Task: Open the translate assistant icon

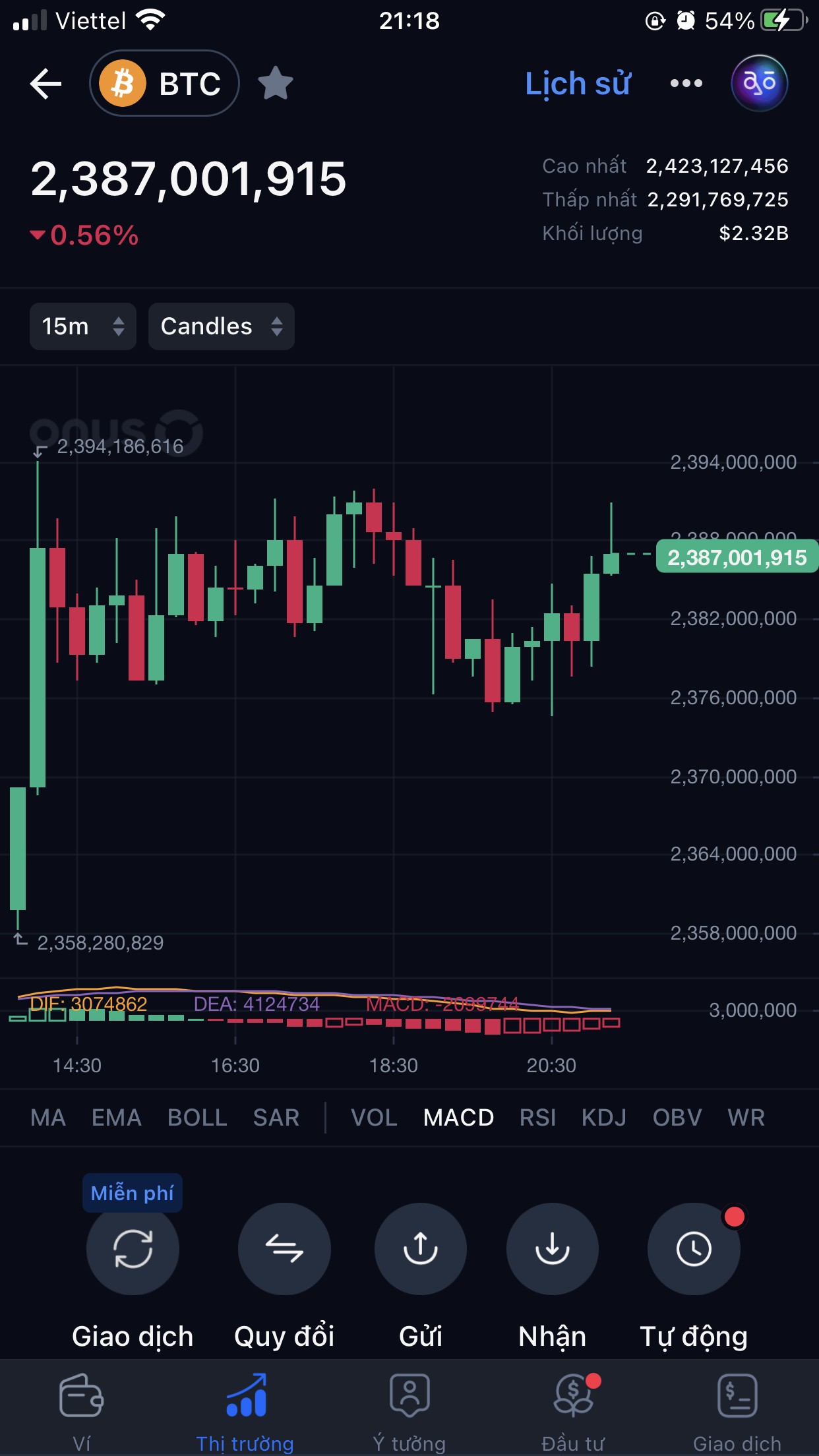Action: pos(759,84)
